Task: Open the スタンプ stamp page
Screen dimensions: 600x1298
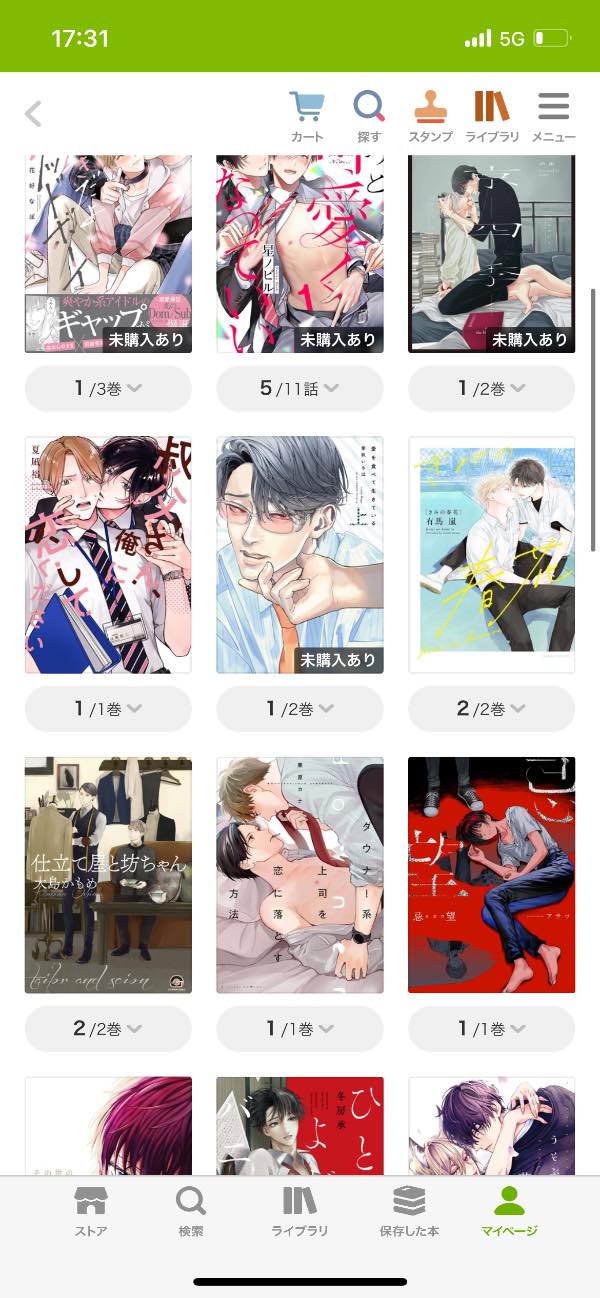Action: pyautogui.click(x=430, y=115)
